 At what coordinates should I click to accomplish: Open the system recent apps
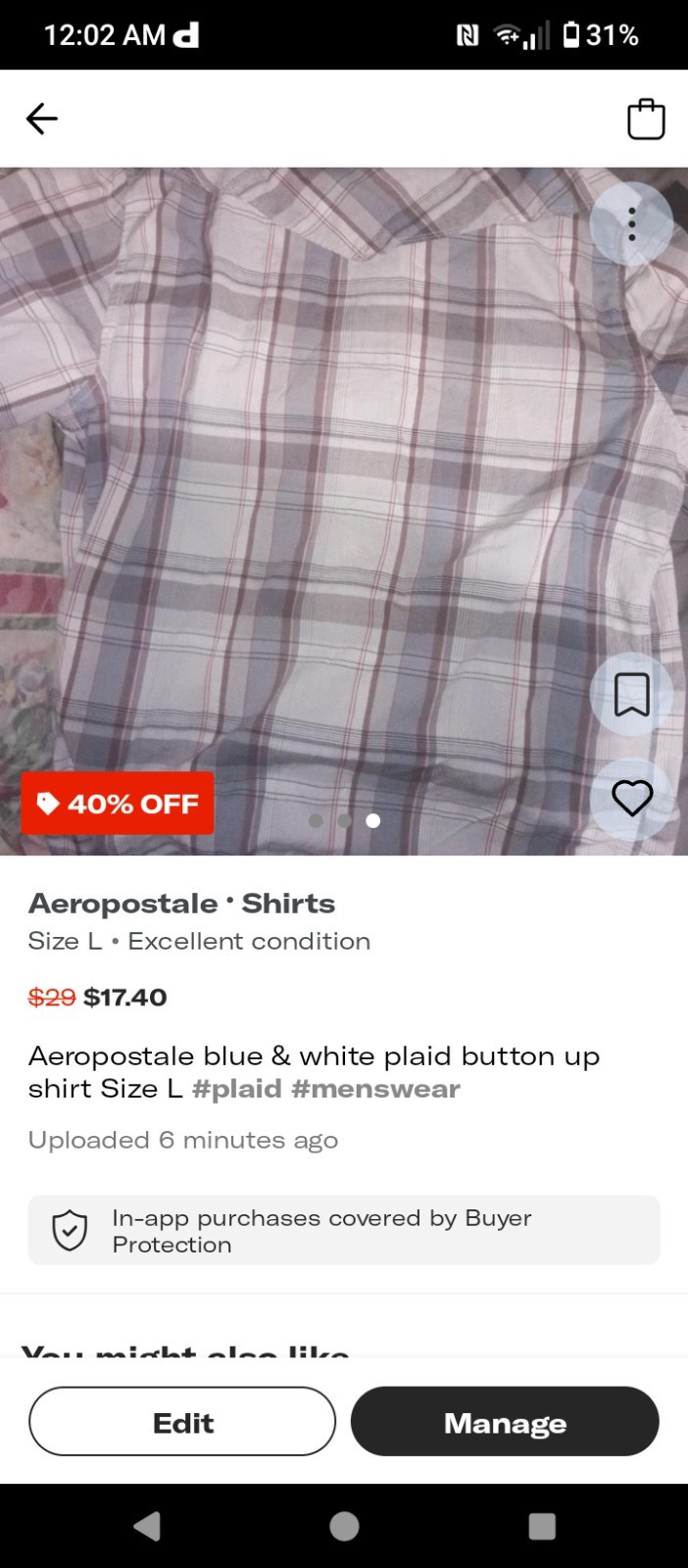[542, 1526]
